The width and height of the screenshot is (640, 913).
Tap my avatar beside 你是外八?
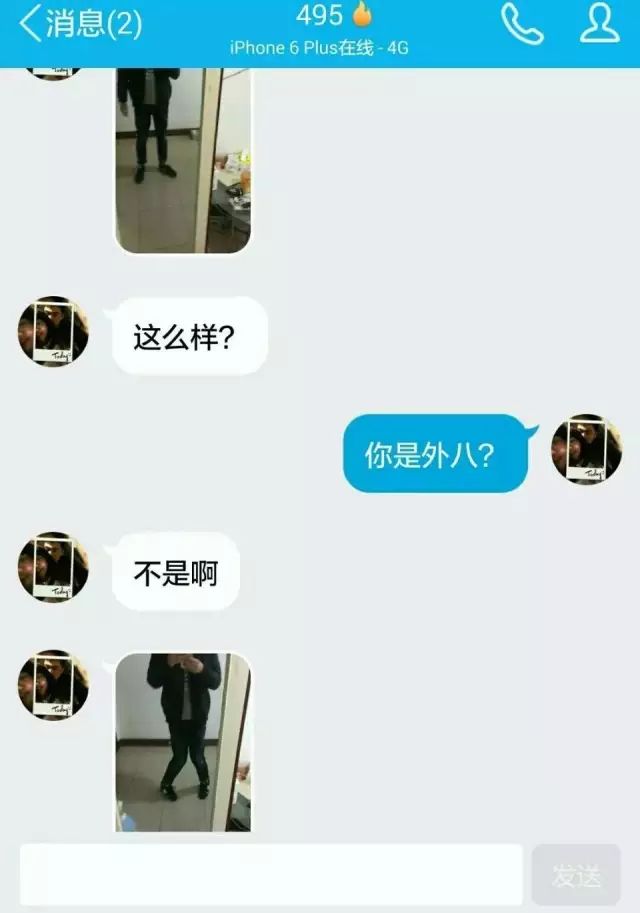click(x=586, y=449)
